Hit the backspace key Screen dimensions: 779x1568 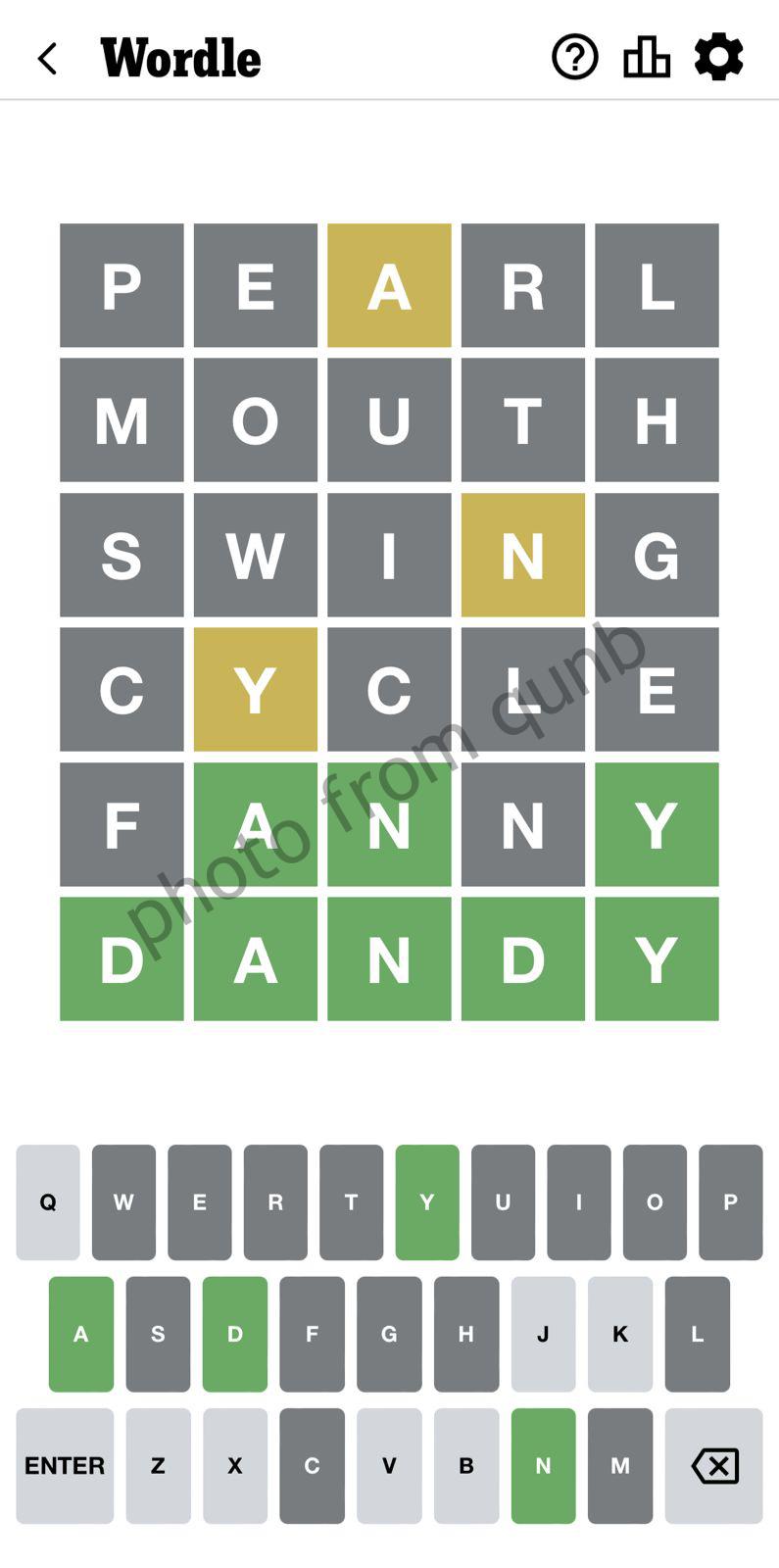point(714,1465)
